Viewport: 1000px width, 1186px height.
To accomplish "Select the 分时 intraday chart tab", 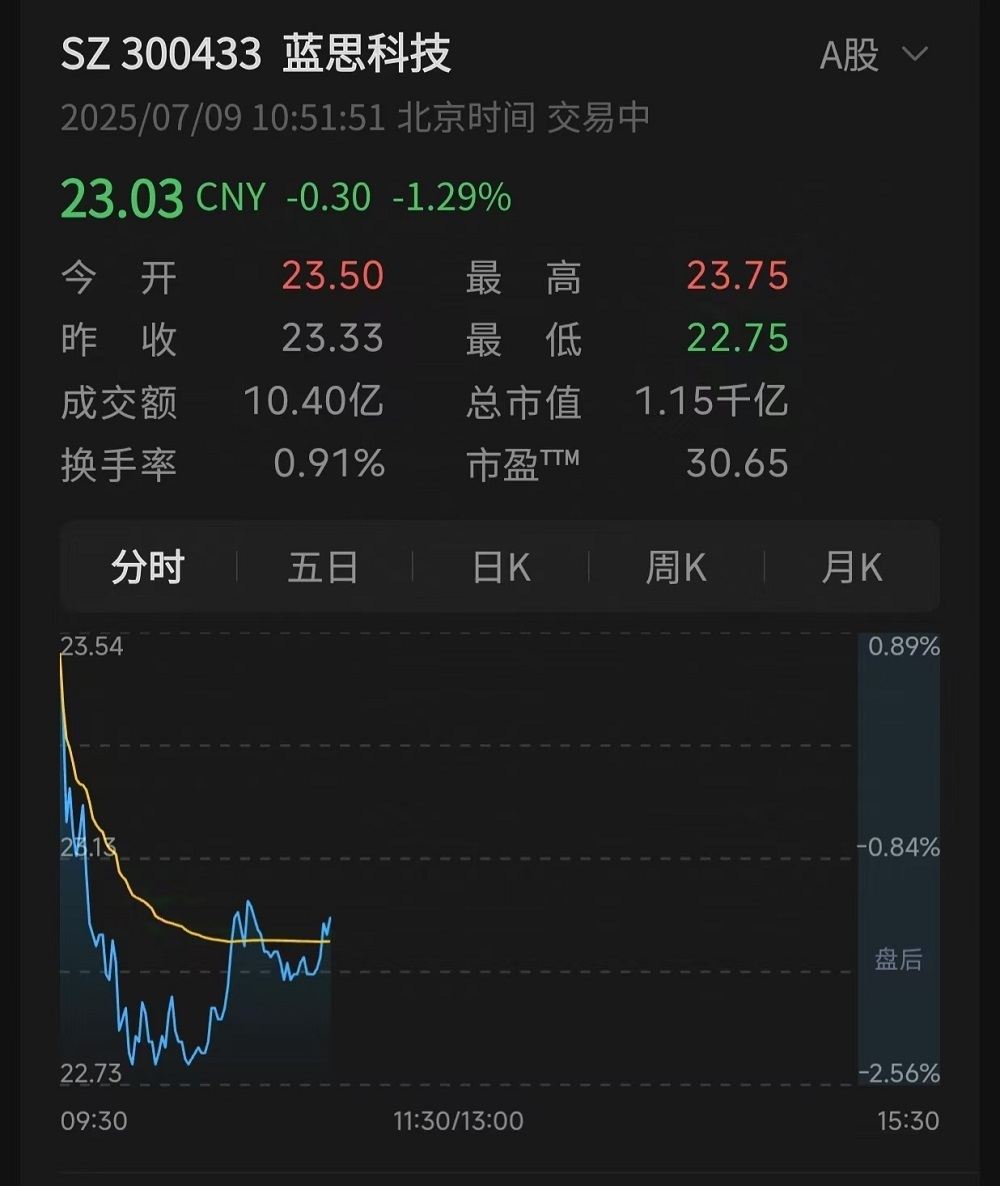I will pos(147,566).
